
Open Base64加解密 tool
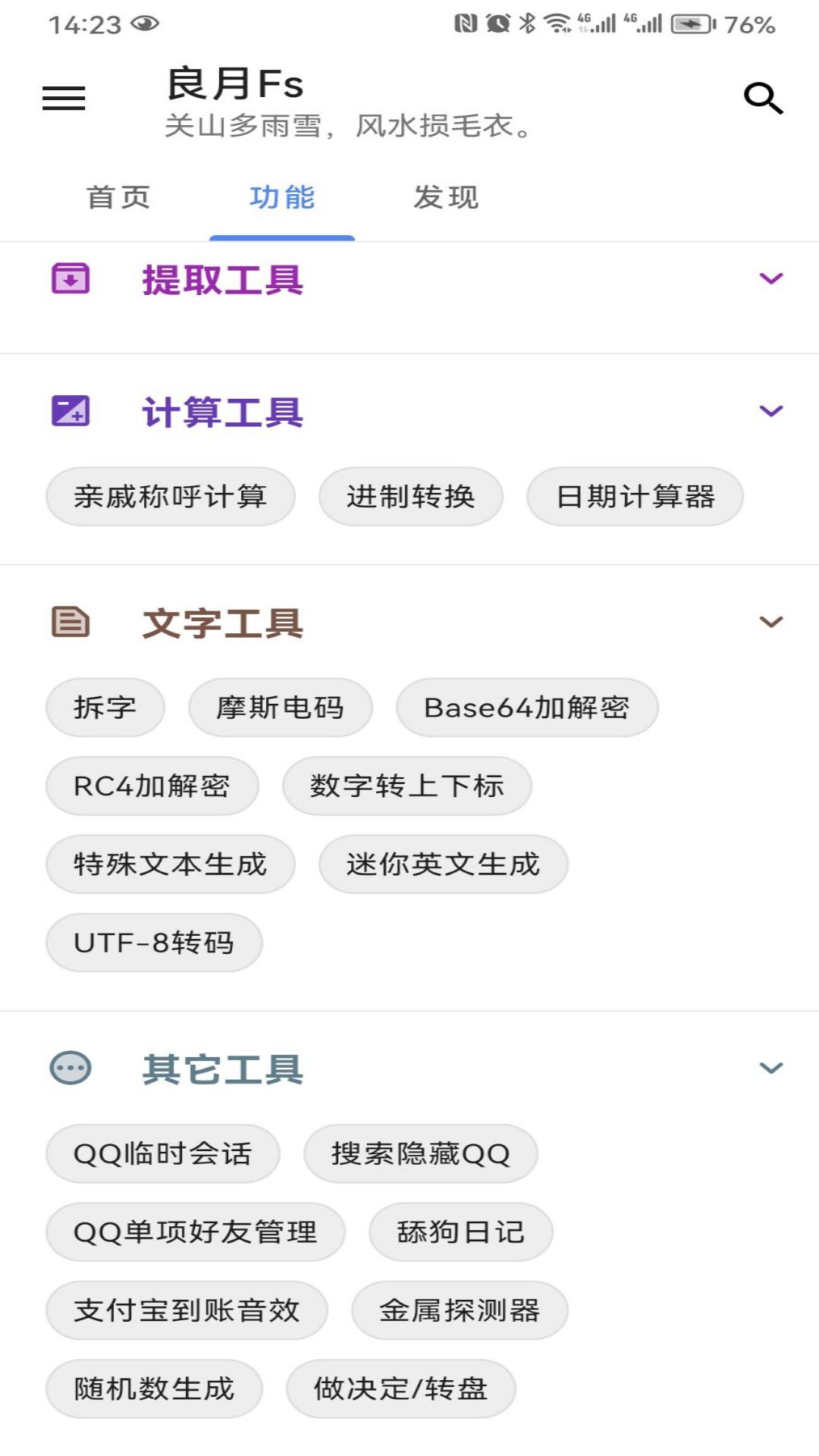point(527,708)
